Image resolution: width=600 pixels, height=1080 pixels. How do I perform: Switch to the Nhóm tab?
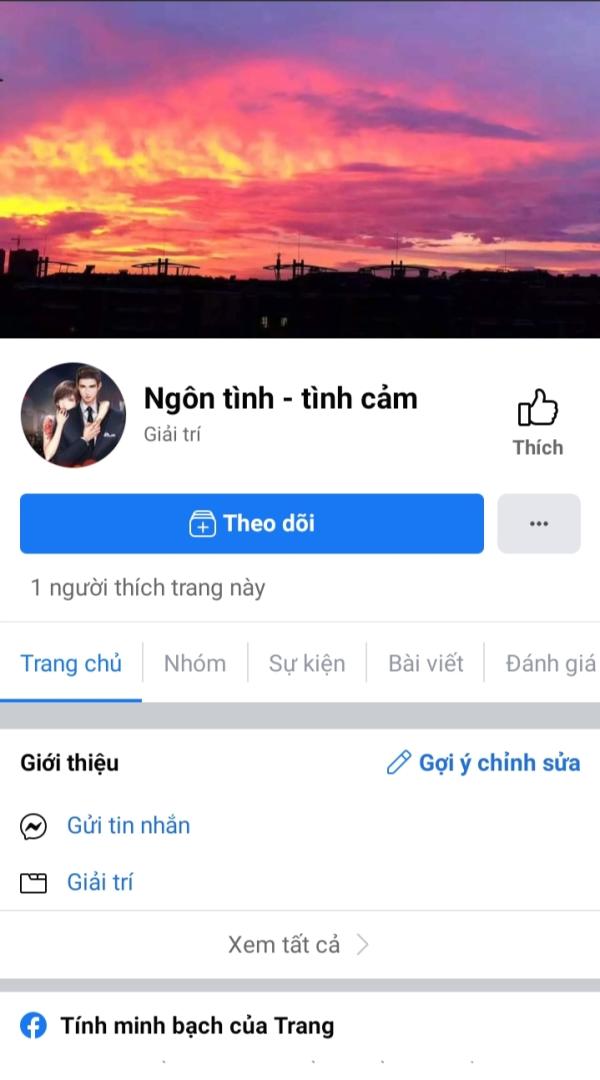click(x=195, y=663)
